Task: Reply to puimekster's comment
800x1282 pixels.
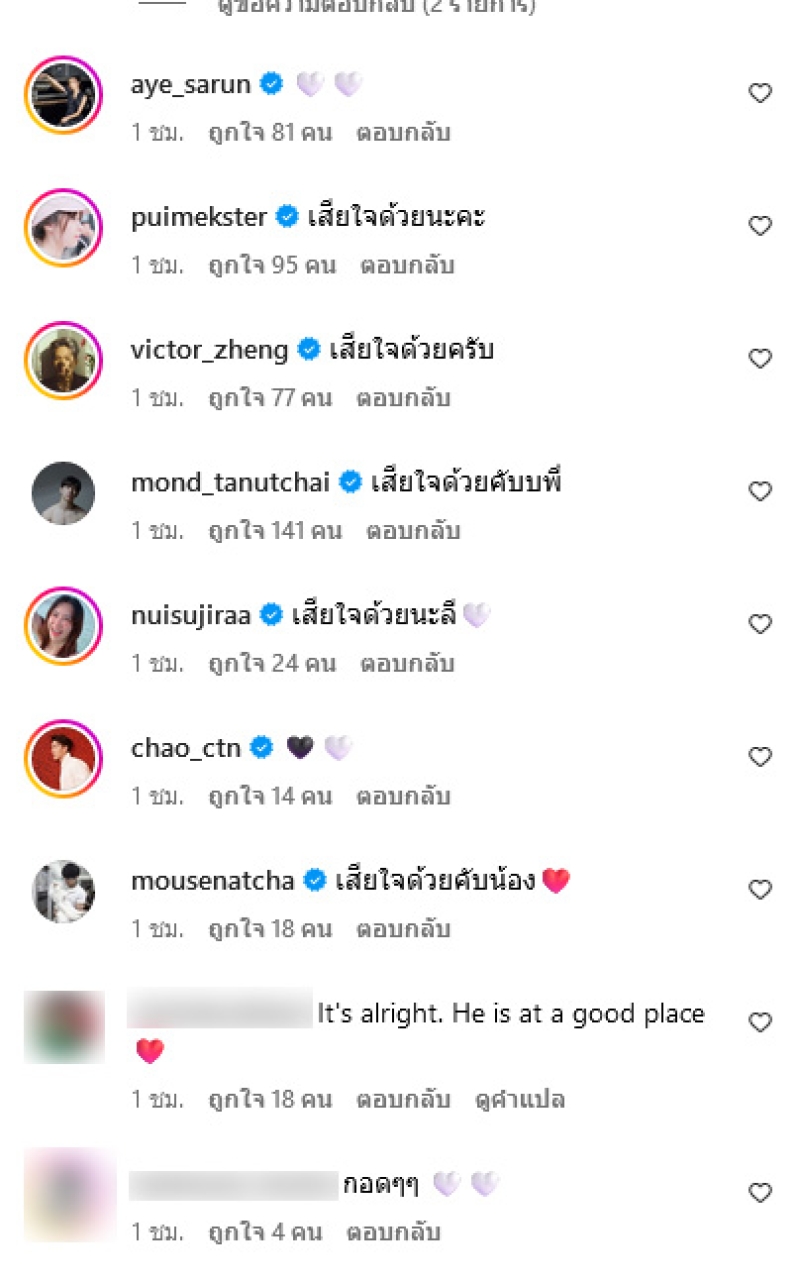Action: (407, 265)
